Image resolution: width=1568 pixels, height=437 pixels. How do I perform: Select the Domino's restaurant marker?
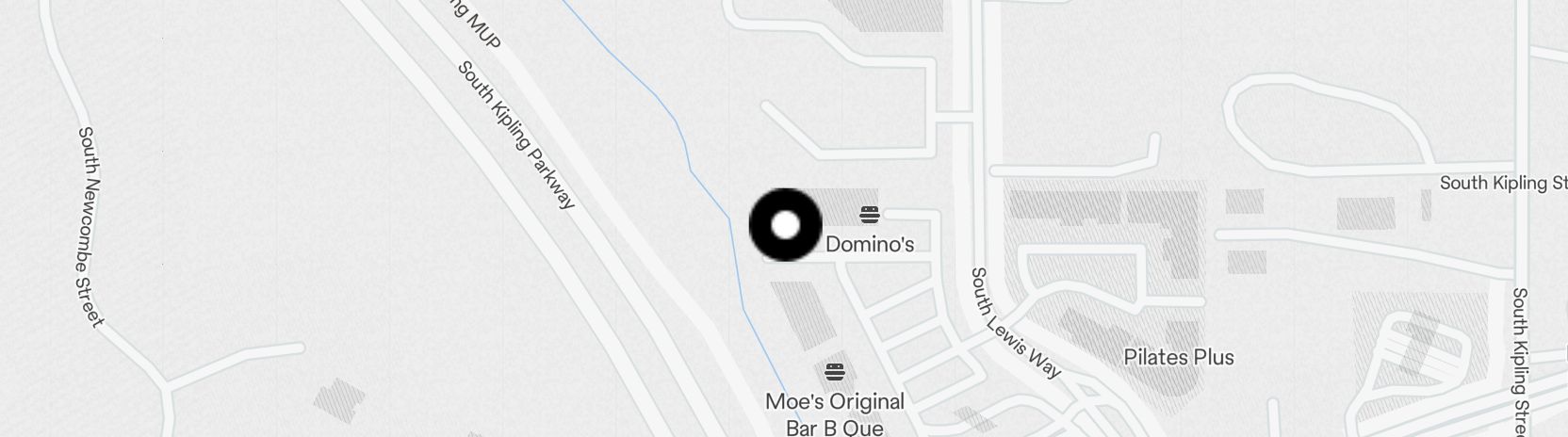tap(869, 215)
